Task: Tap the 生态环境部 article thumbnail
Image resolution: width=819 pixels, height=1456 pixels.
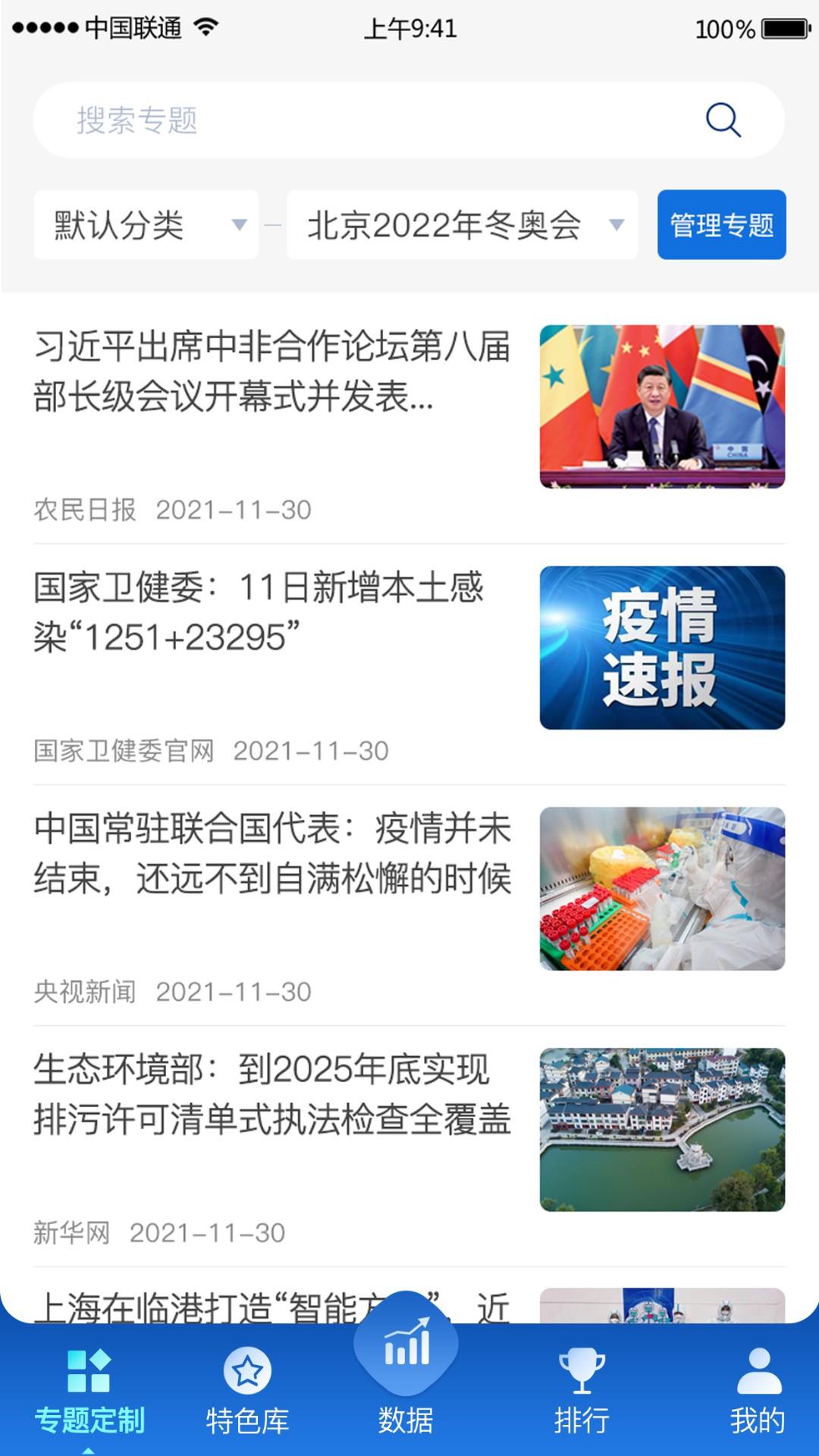Action: click(661, 1126)
